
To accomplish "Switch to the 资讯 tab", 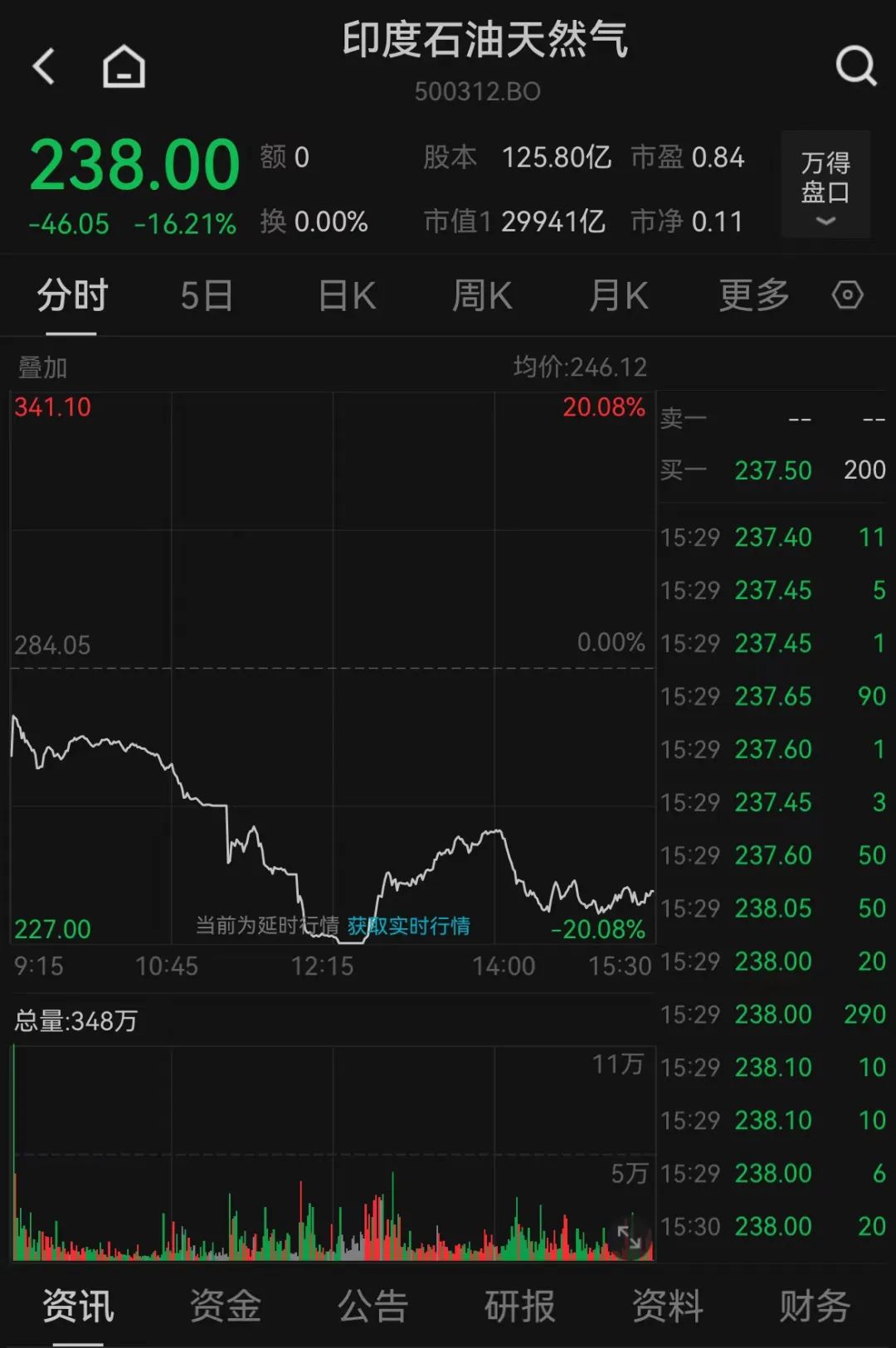I will click(x=78, y=1307).
